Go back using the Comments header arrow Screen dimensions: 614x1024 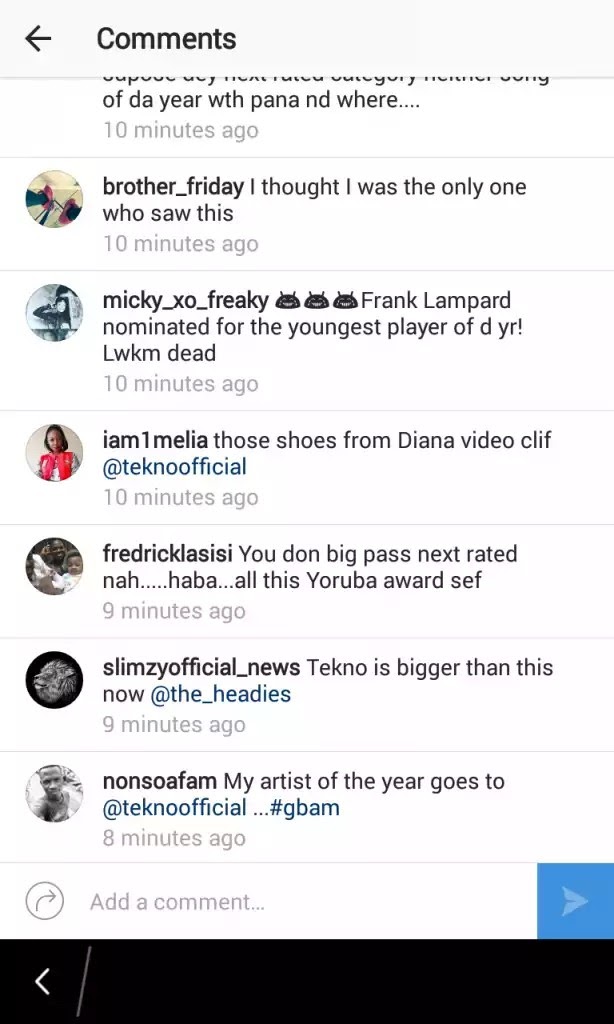pos(38,39)
